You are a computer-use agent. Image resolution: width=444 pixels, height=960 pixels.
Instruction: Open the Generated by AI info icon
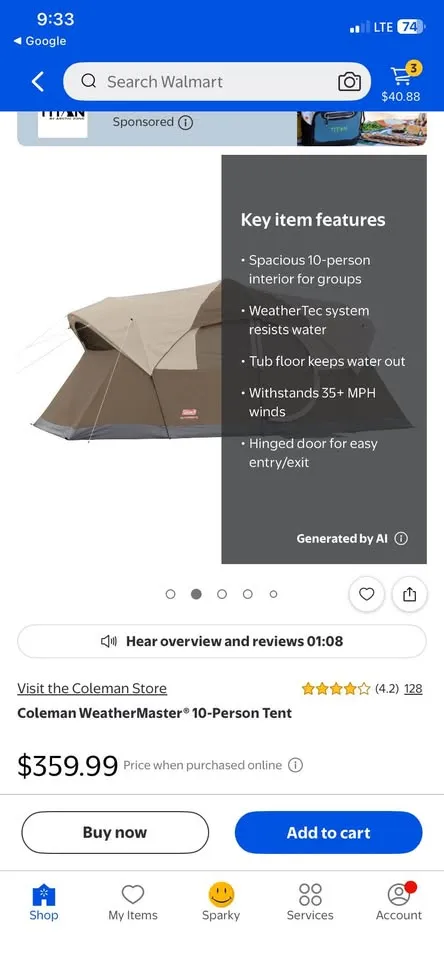pos(401,539)
